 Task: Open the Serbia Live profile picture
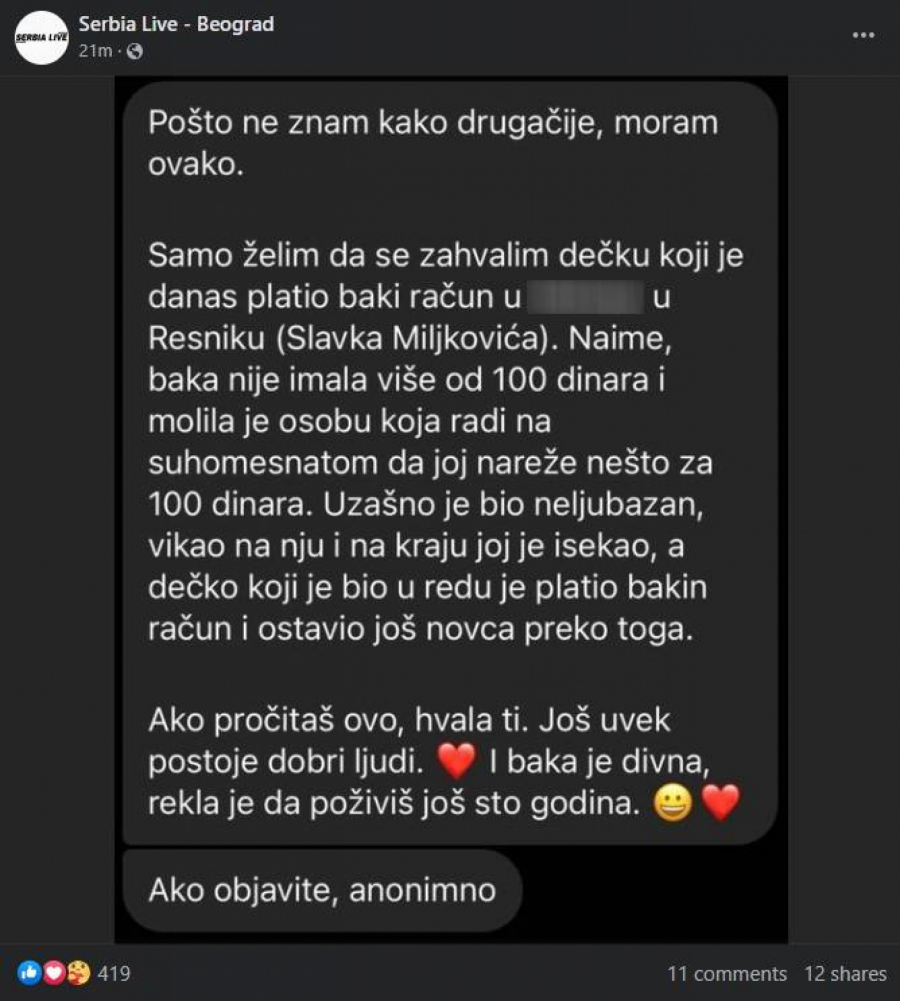[42, 37]
